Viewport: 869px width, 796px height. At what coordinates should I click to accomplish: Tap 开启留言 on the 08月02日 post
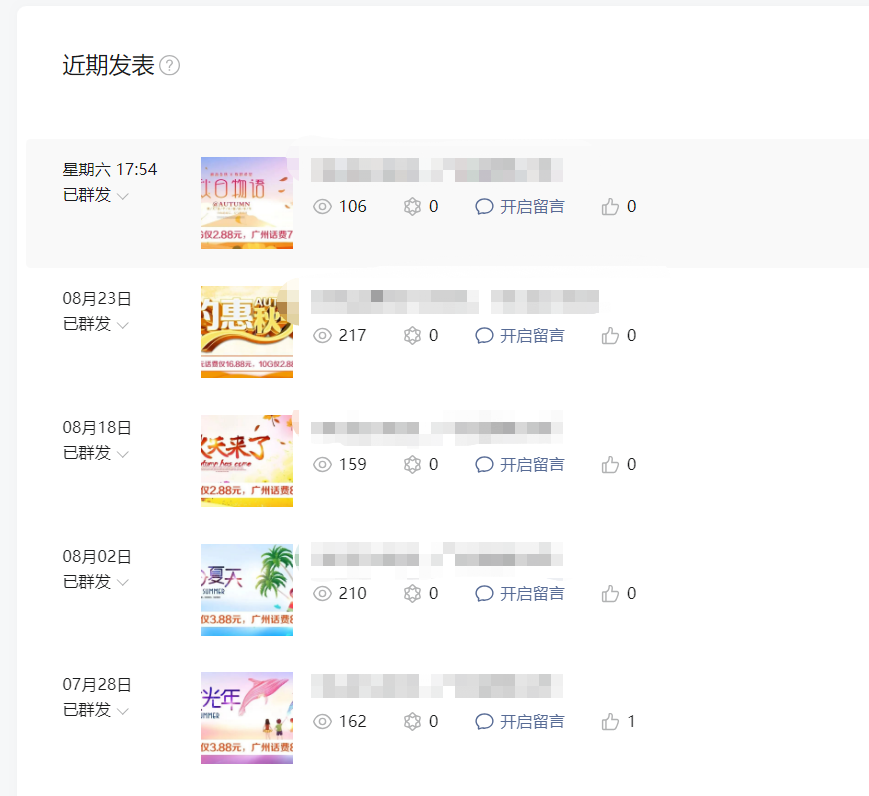coord(520,594)
